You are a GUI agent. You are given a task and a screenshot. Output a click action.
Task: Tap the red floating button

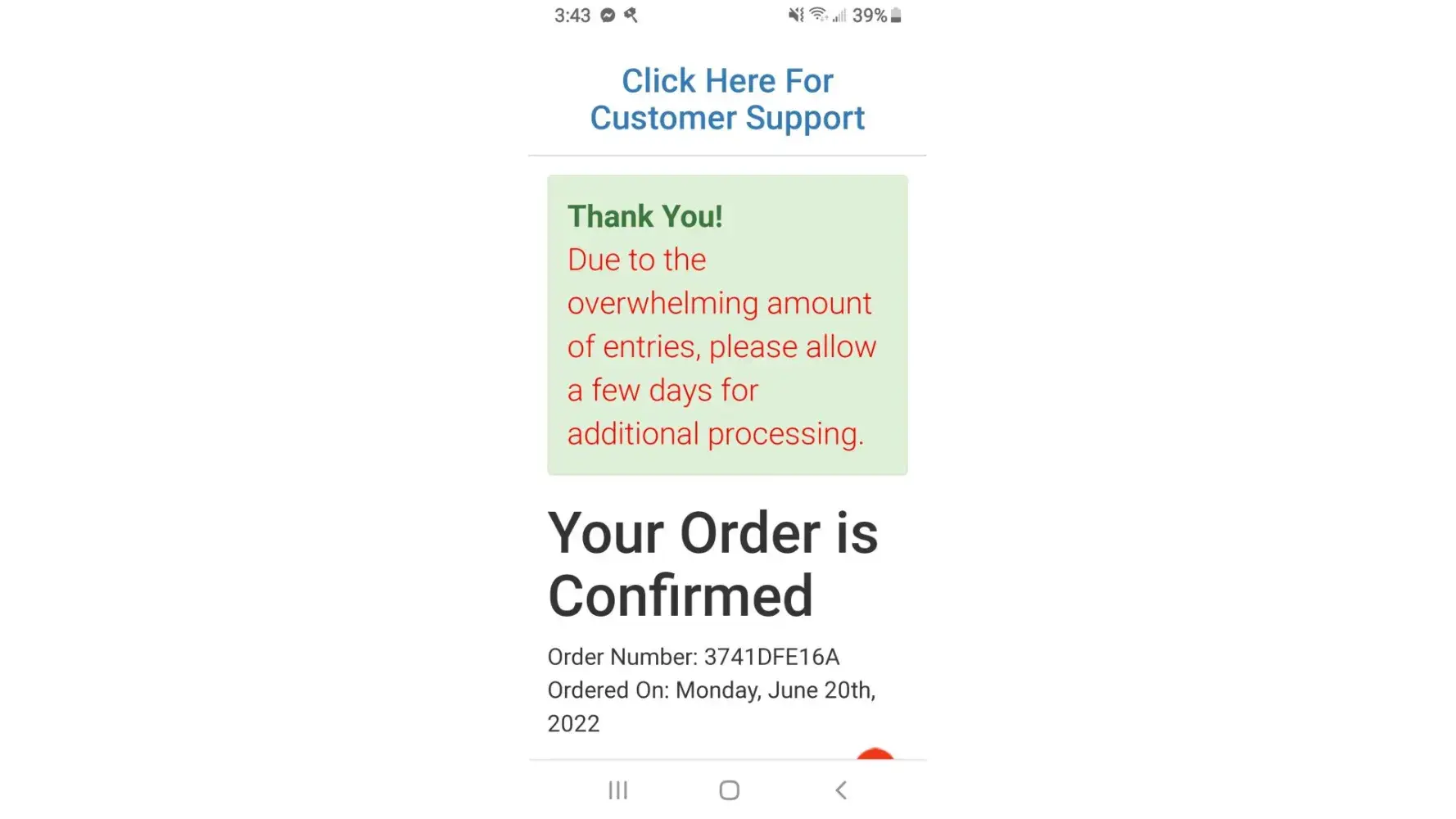click(875, 754)
